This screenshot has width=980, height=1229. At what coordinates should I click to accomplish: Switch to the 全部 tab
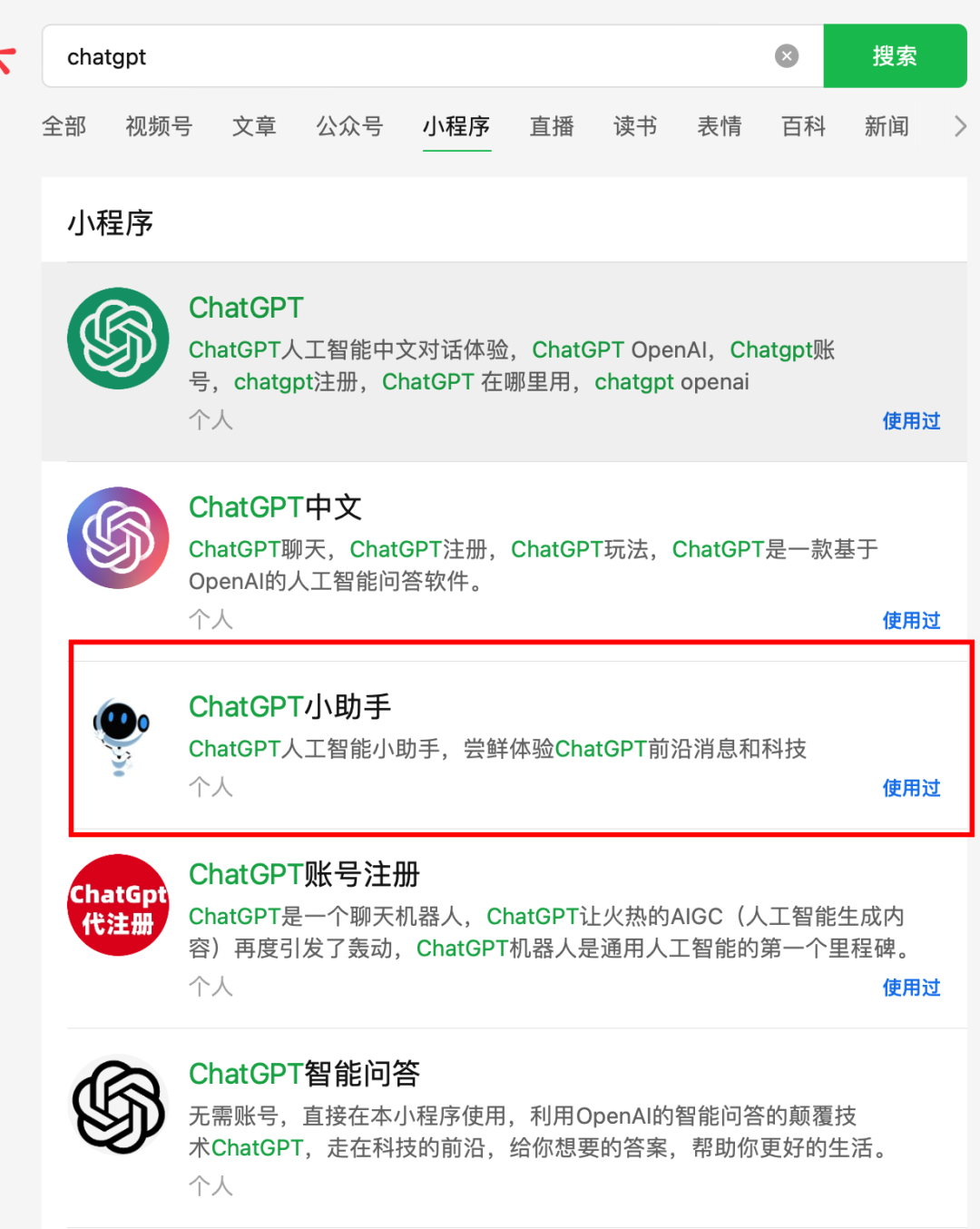point(64,126)
